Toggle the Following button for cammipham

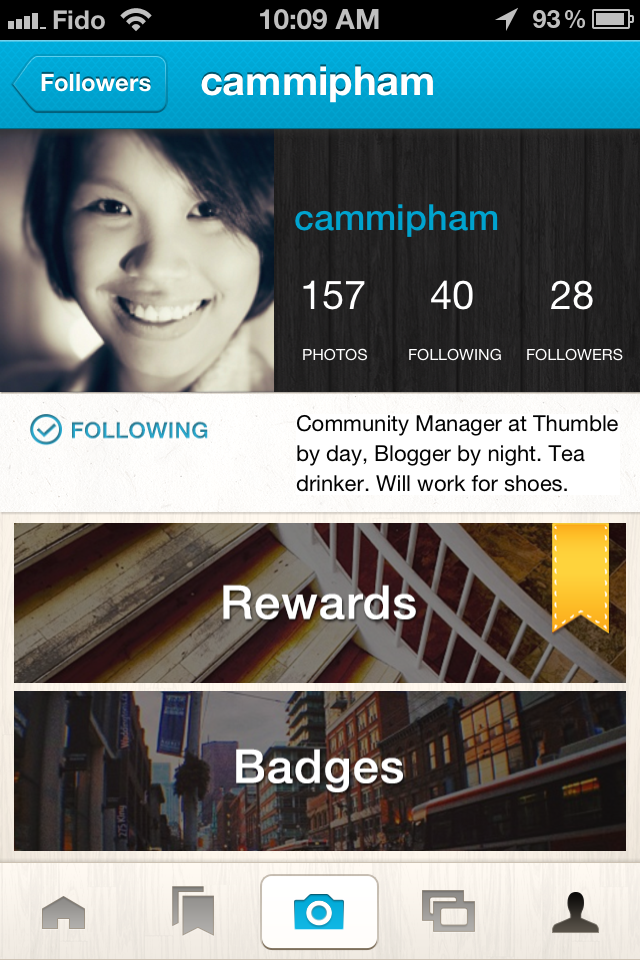120,430
